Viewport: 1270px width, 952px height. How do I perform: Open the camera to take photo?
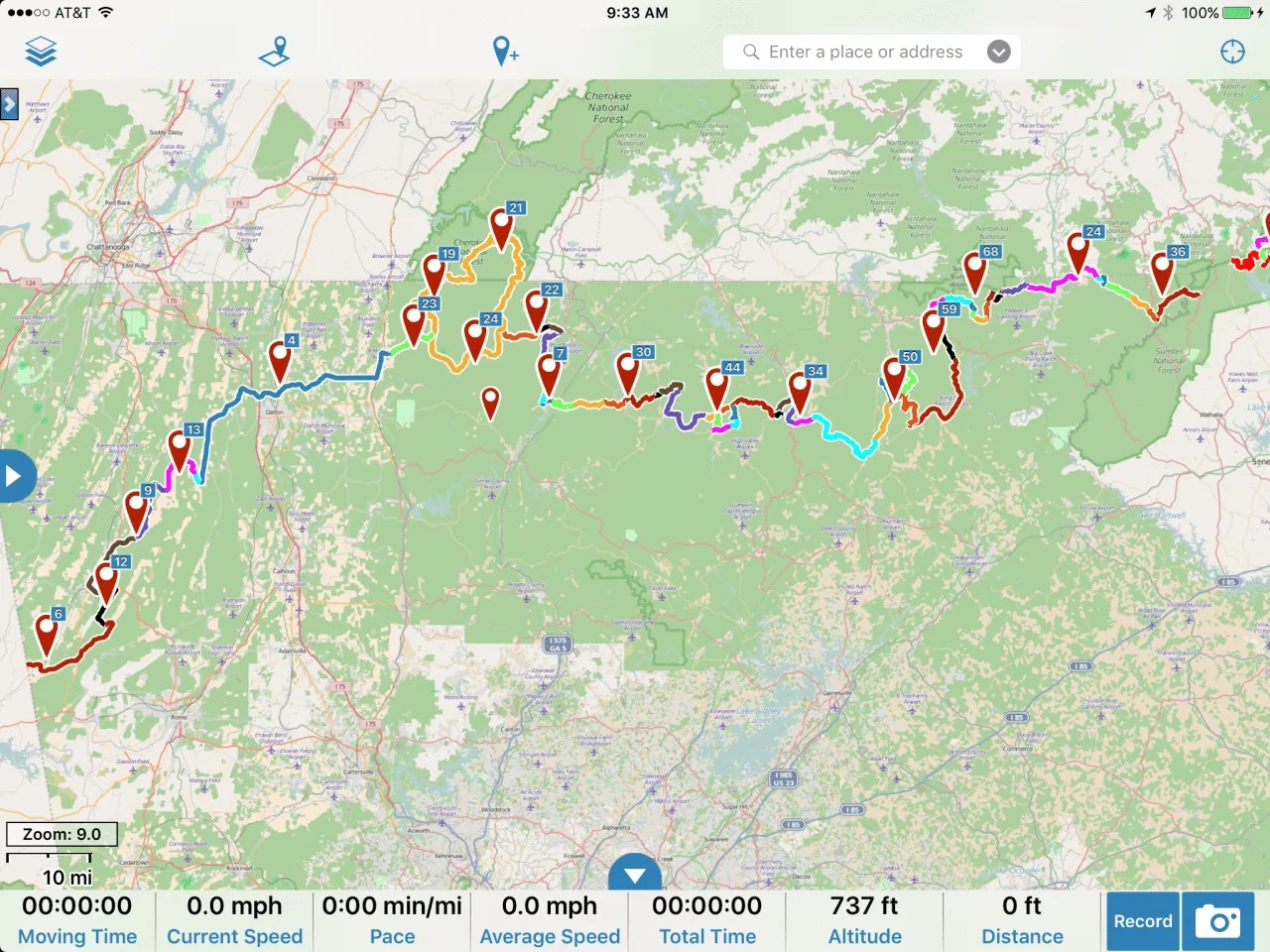point(1218,921)
